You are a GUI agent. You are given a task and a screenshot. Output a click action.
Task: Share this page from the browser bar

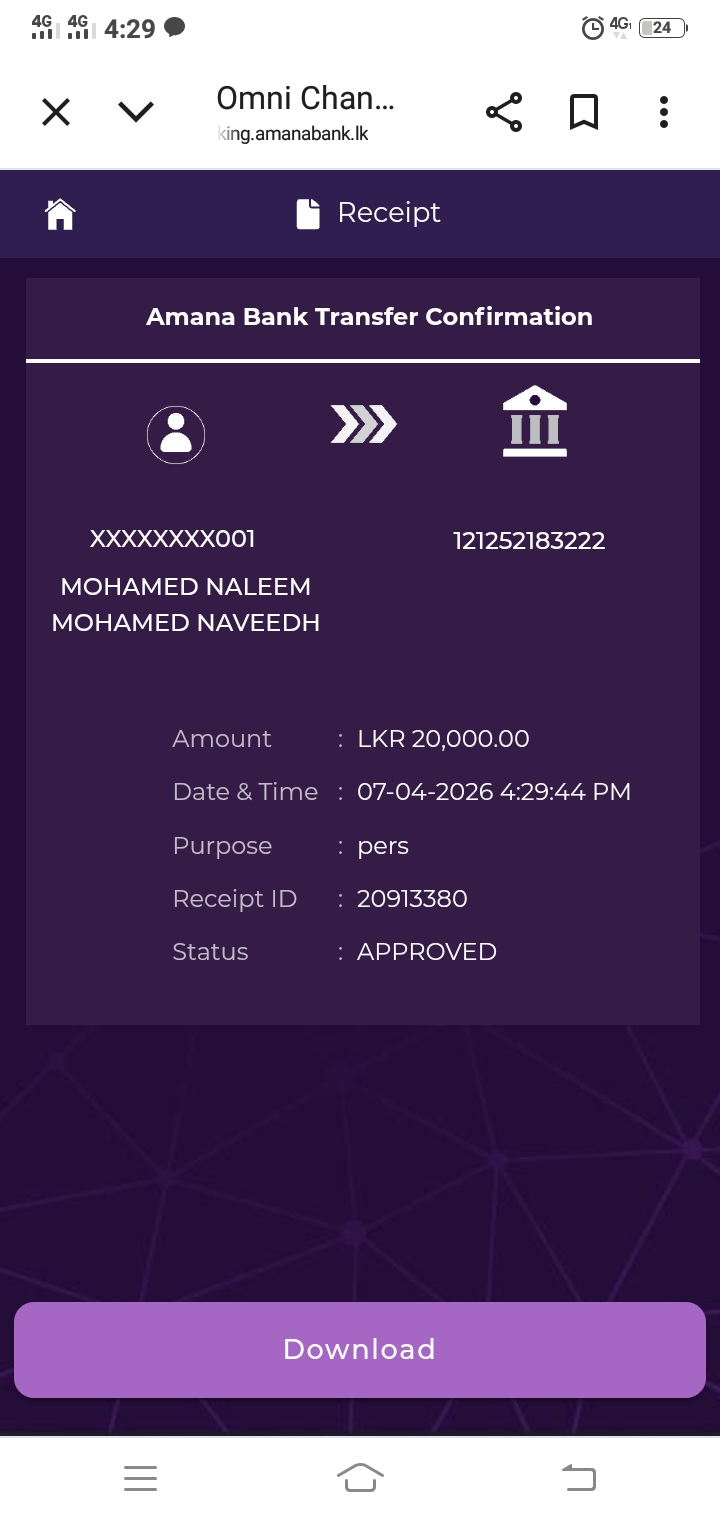[504, 112]
